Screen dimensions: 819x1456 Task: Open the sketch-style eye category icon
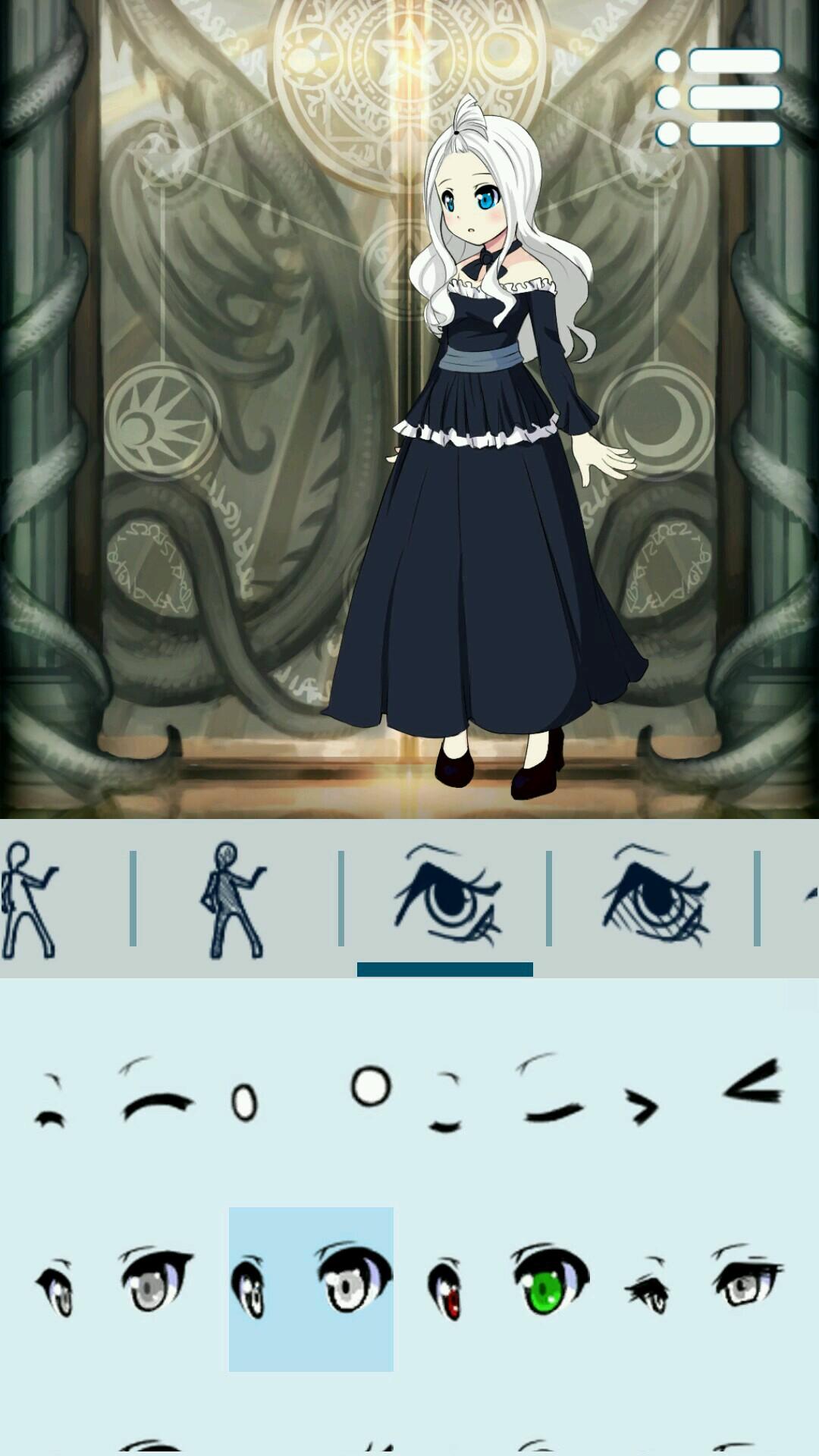pos(652,899)
